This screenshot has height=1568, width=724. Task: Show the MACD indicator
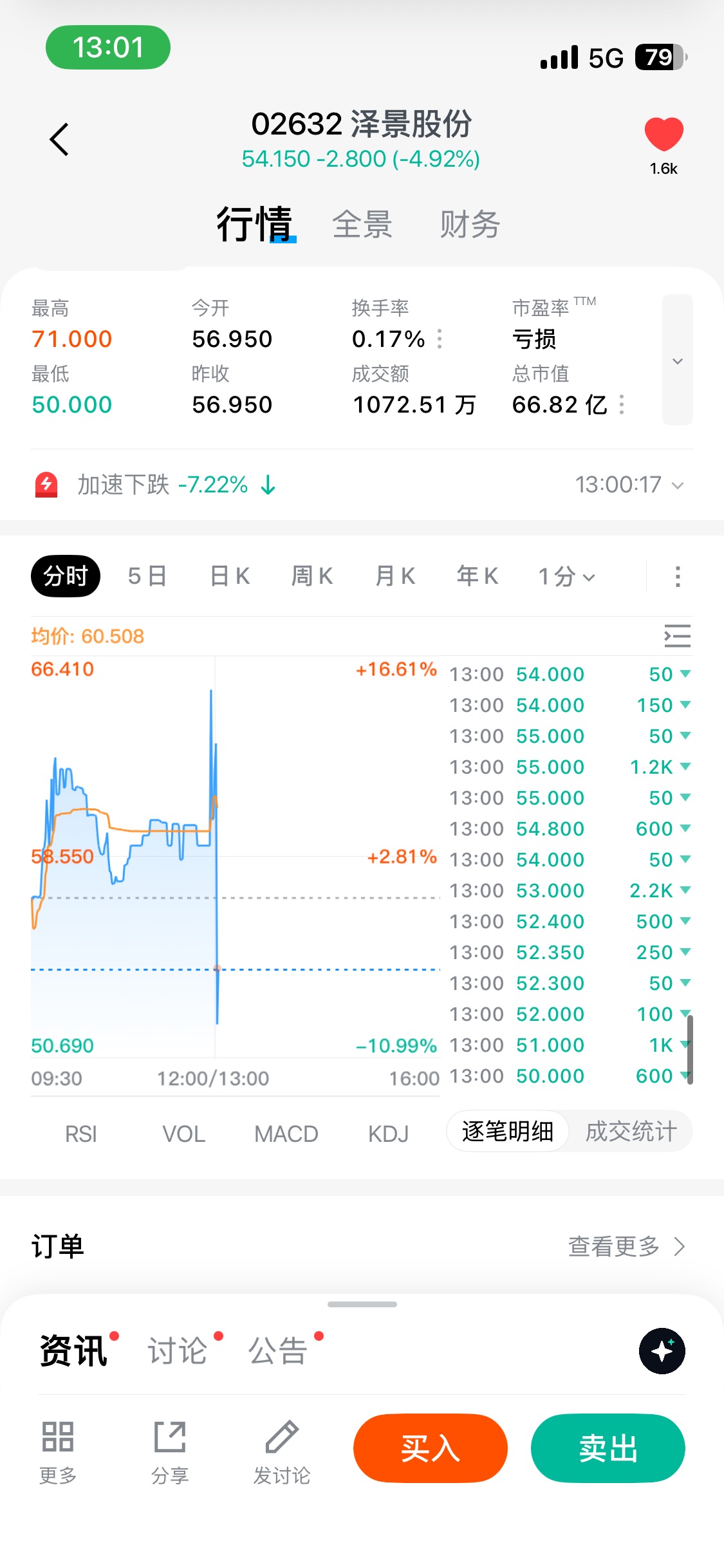(x=286, y=1134)
